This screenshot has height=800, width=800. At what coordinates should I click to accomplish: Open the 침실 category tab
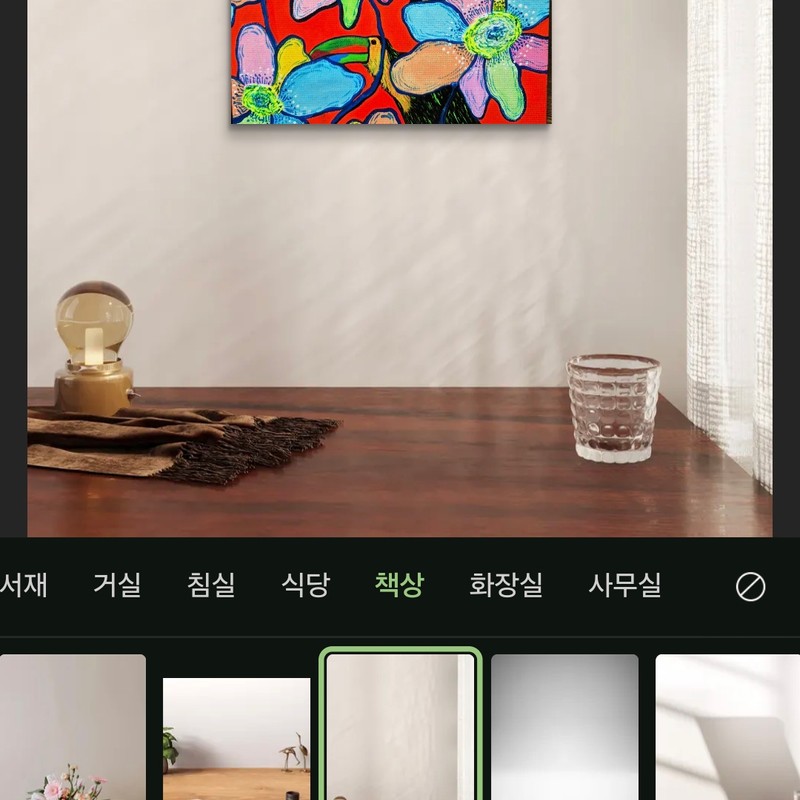click(x=211, y=585)
